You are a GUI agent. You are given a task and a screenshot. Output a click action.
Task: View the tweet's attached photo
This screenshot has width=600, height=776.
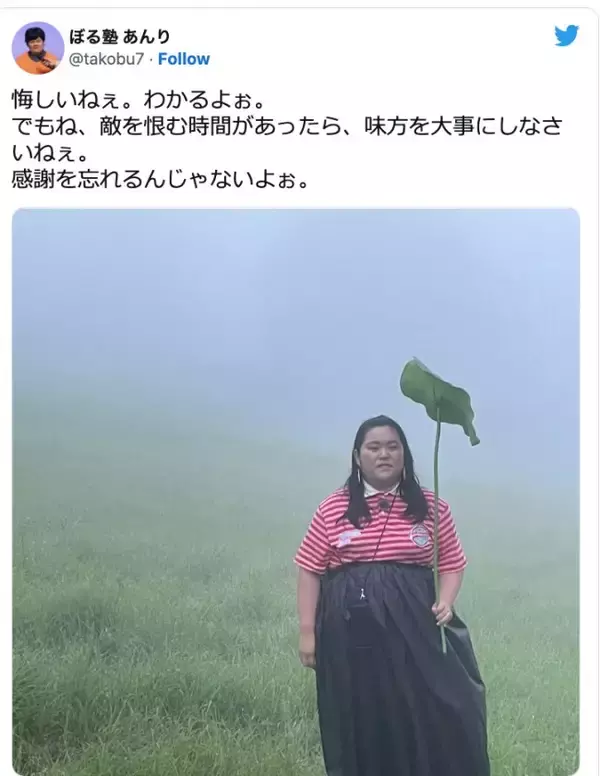(296, 490)
